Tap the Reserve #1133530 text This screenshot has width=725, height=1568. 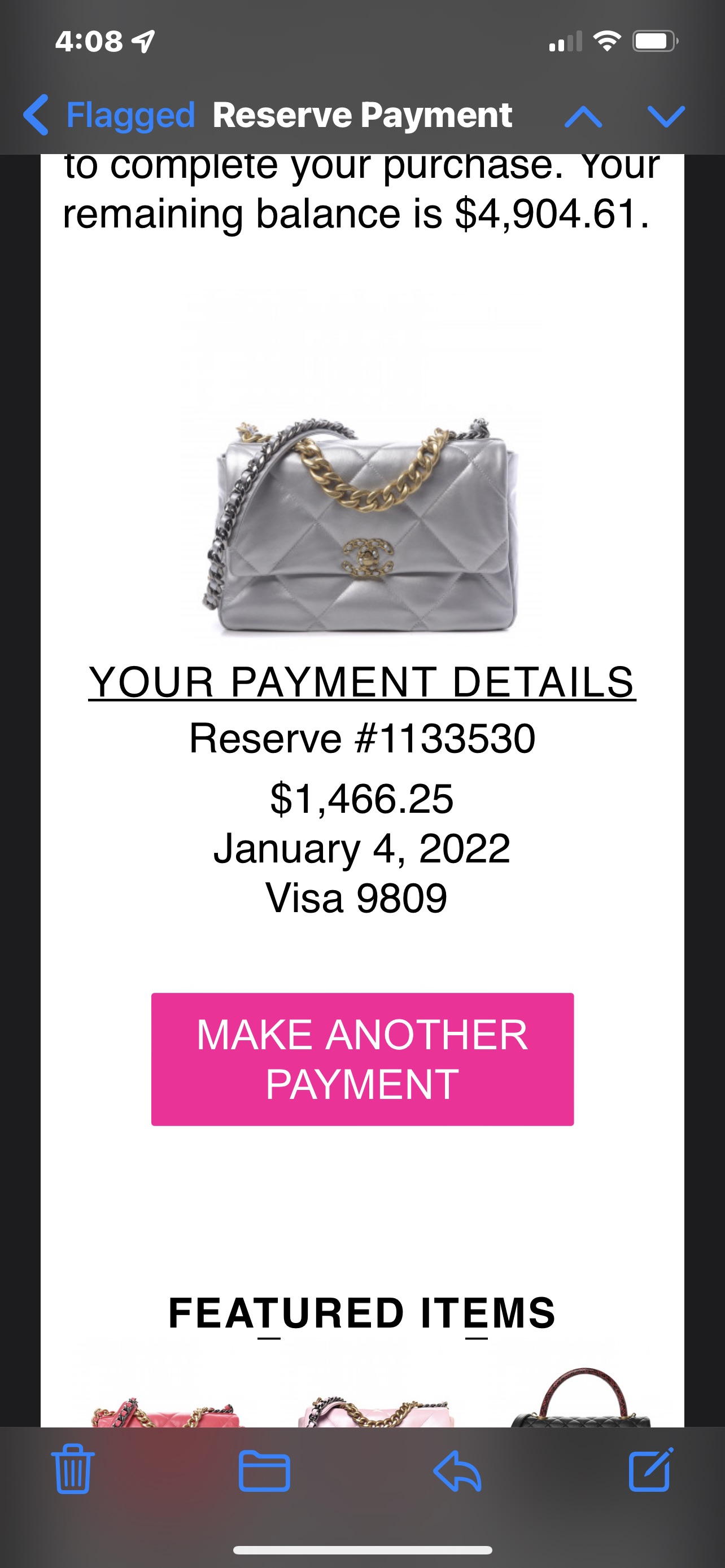tap(362, 739)
